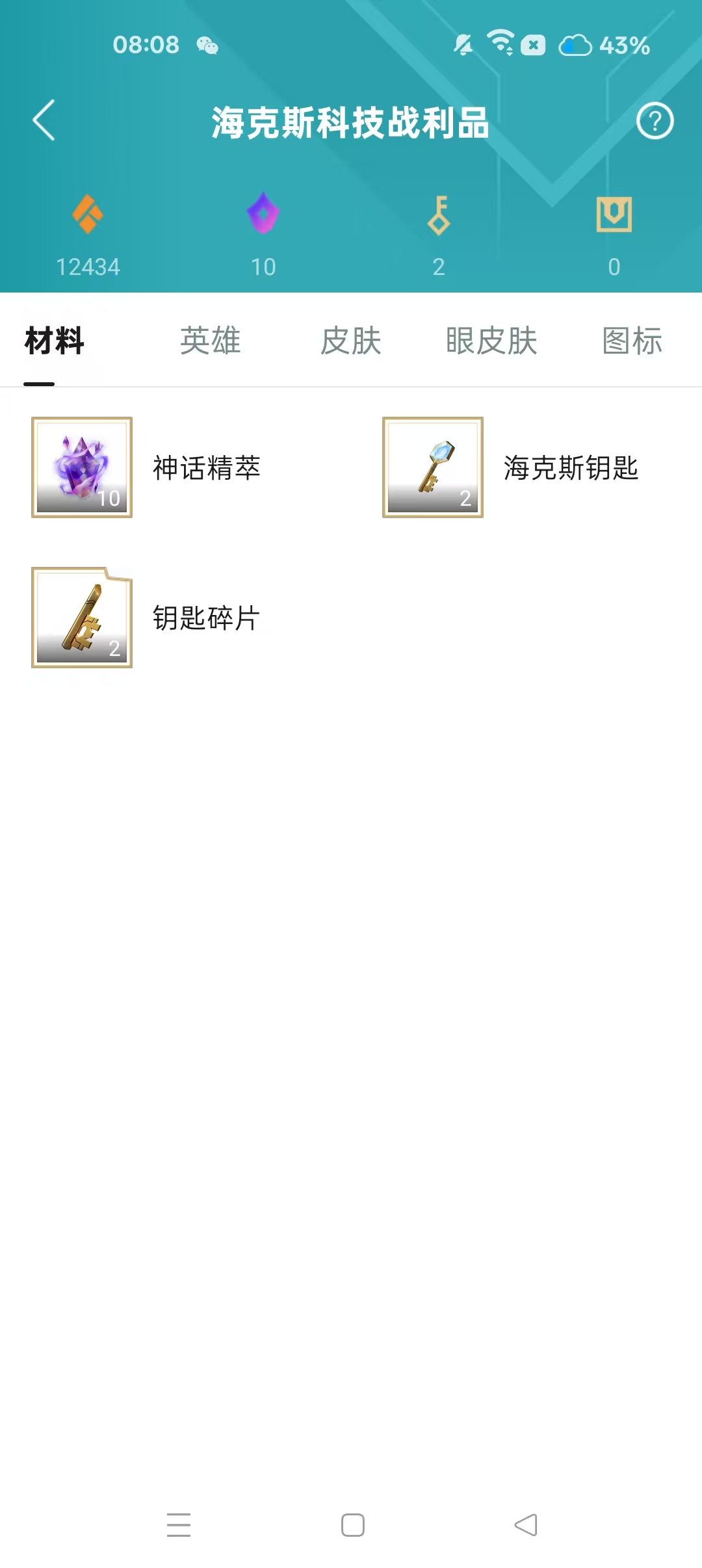This screenshot has height=1568, width=702.
Task: Open the help question mark icon
Action: tap(655, 121)
